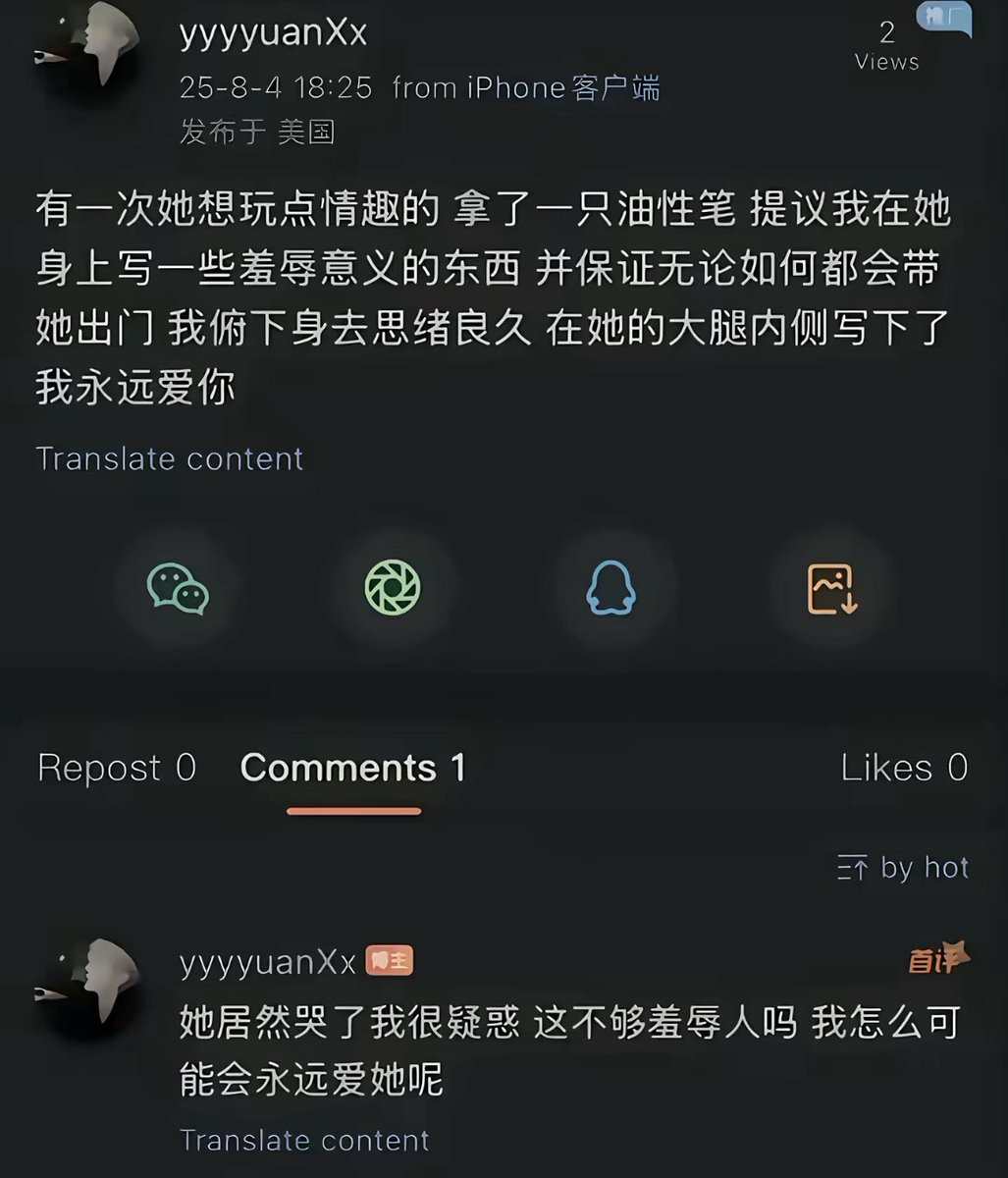The height and width of the screenshot is (1178, 1008).
Task: Share the post to QQ
Action: (x=610, y=588)
